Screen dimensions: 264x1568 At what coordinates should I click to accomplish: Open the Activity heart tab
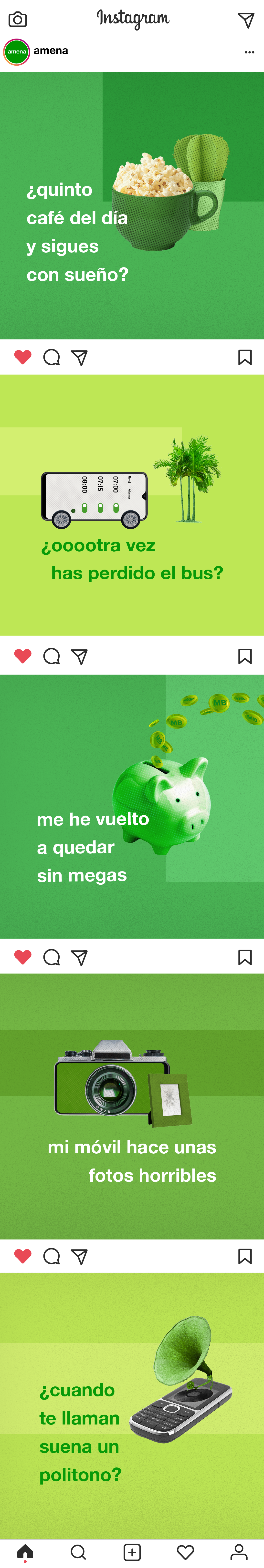coord(185,1552)
